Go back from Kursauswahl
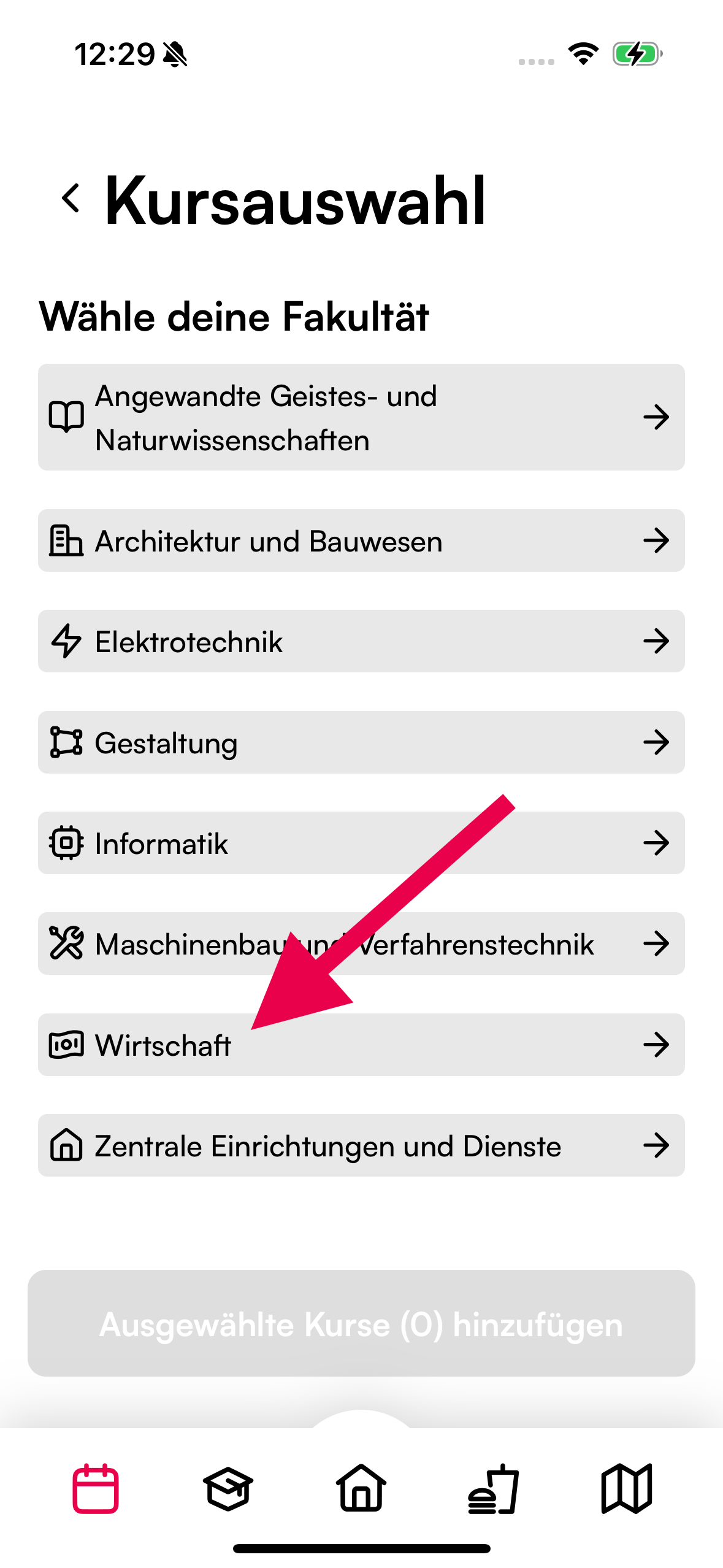The height and width of the screenshot is (1568, 723). pyautogui.click(x=71, y=199)
